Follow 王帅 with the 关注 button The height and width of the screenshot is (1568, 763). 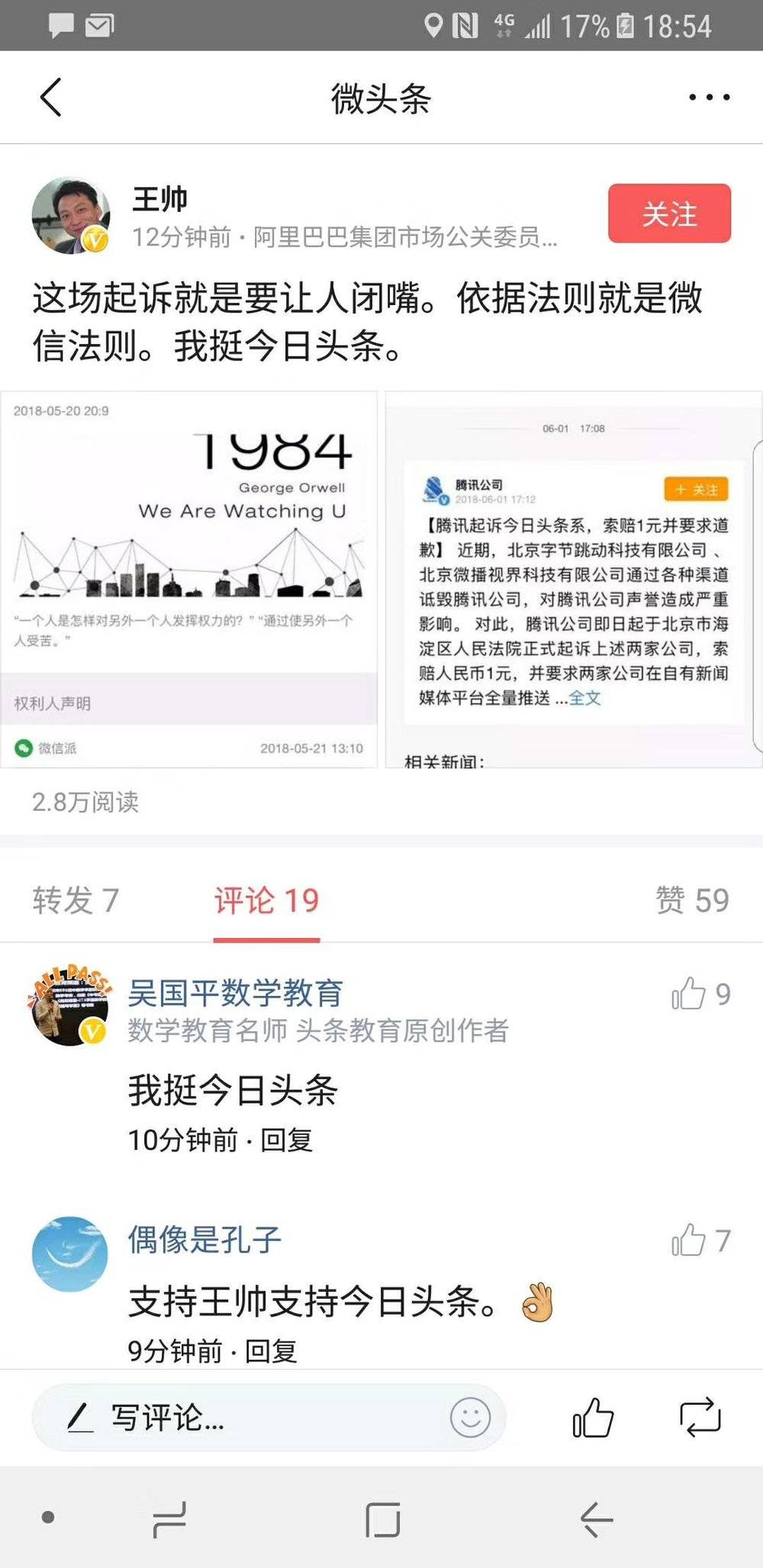click(669, 214)
